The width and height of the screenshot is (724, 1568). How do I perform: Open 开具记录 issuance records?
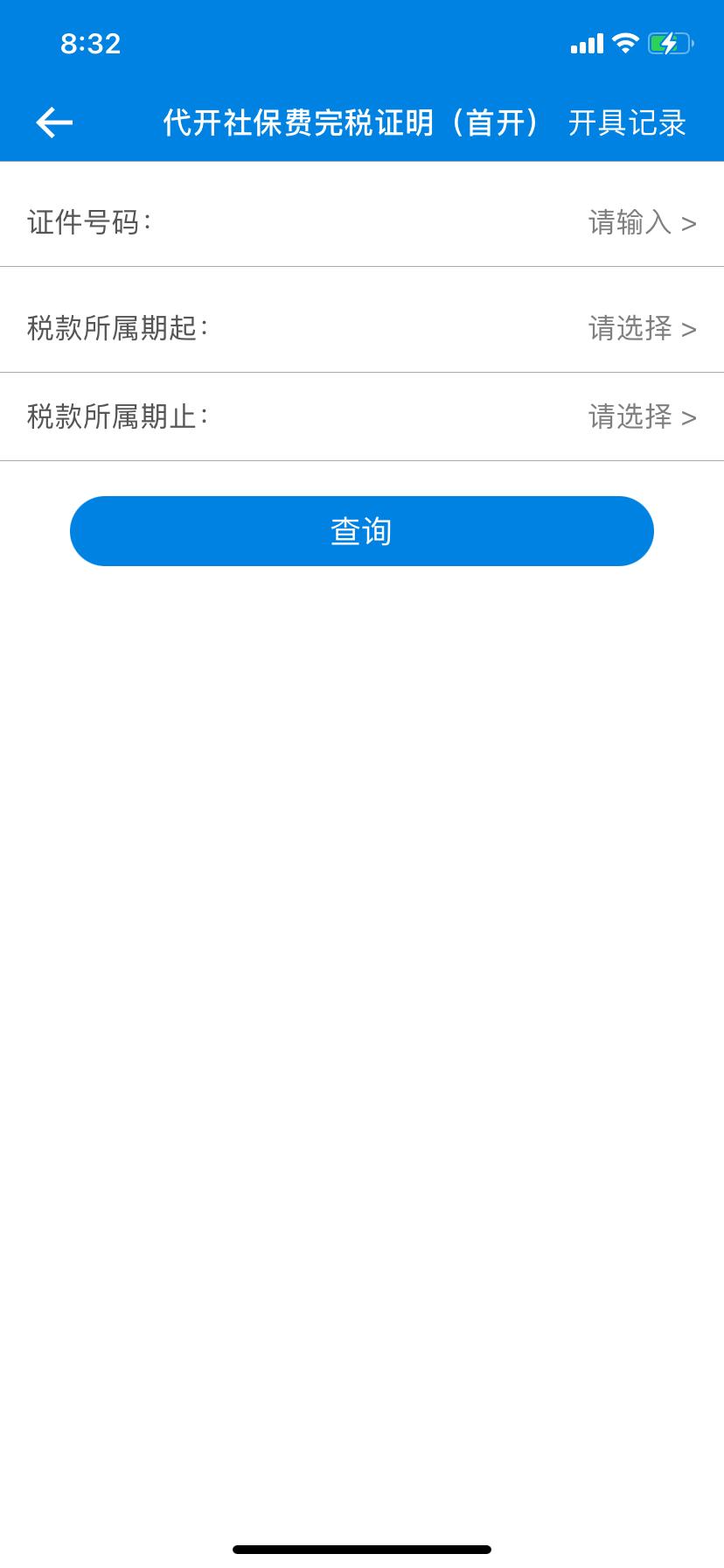627,123
